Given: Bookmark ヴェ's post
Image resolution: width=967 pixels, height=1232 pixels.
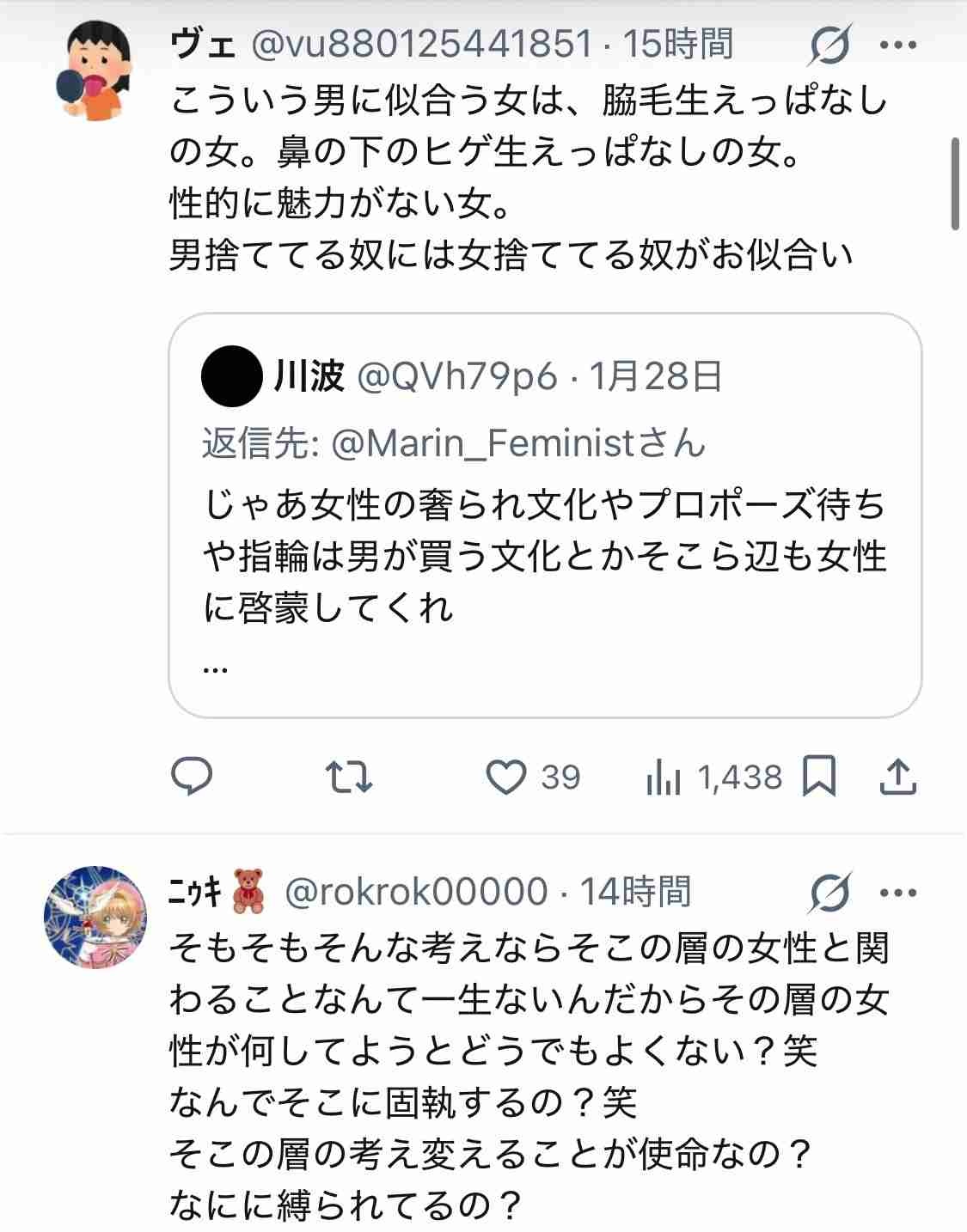Looking at the screenshot, I should [818, 777].
